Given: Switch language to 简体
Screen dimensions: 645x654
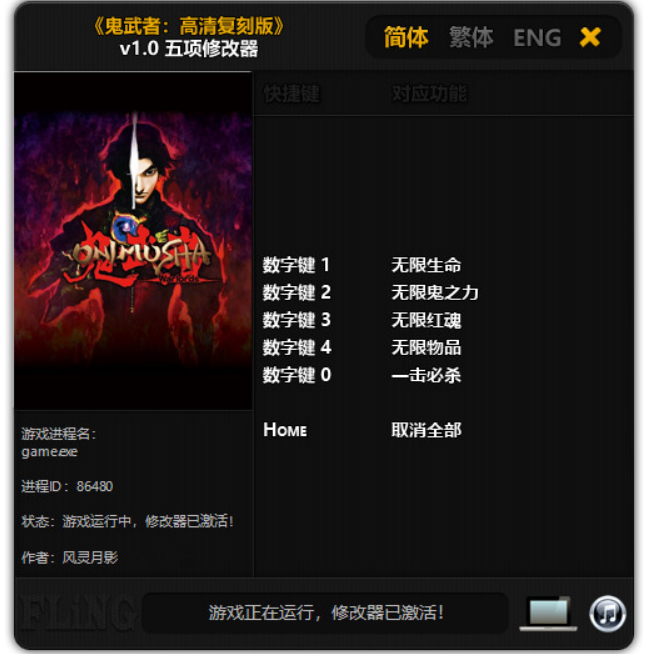Looking at the screenshot, I should 406,38.
